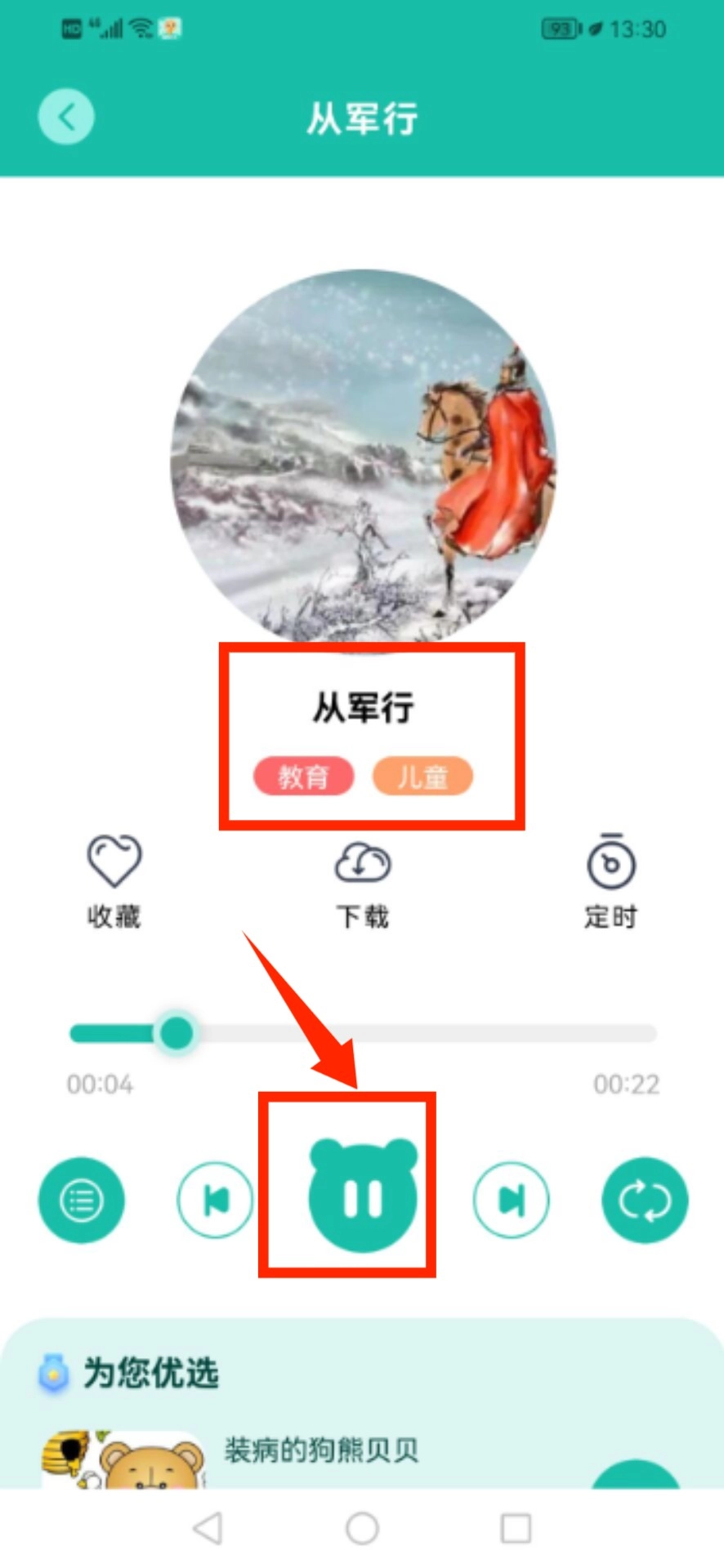Toggle the loop playback mode
Viewport: 724px width, 1568px height.
coord(645,1200)
